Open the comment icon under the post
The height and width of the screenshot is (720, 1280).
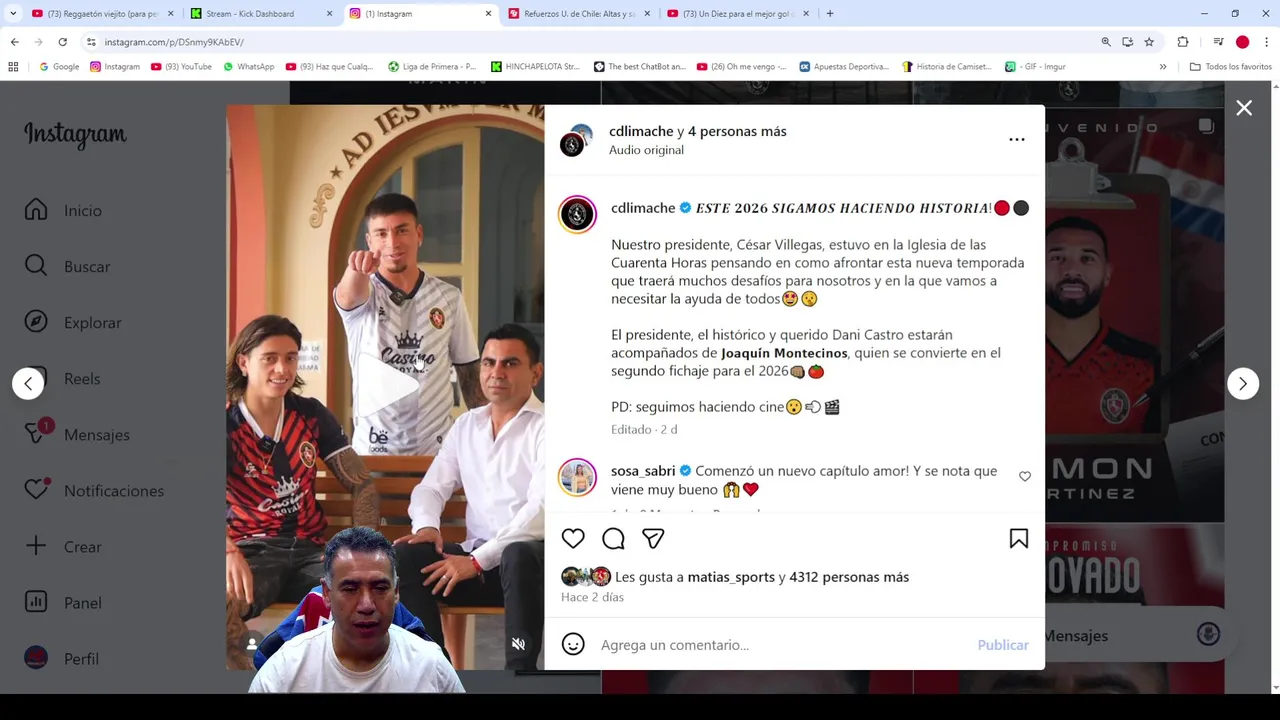(x=613, y=539)
